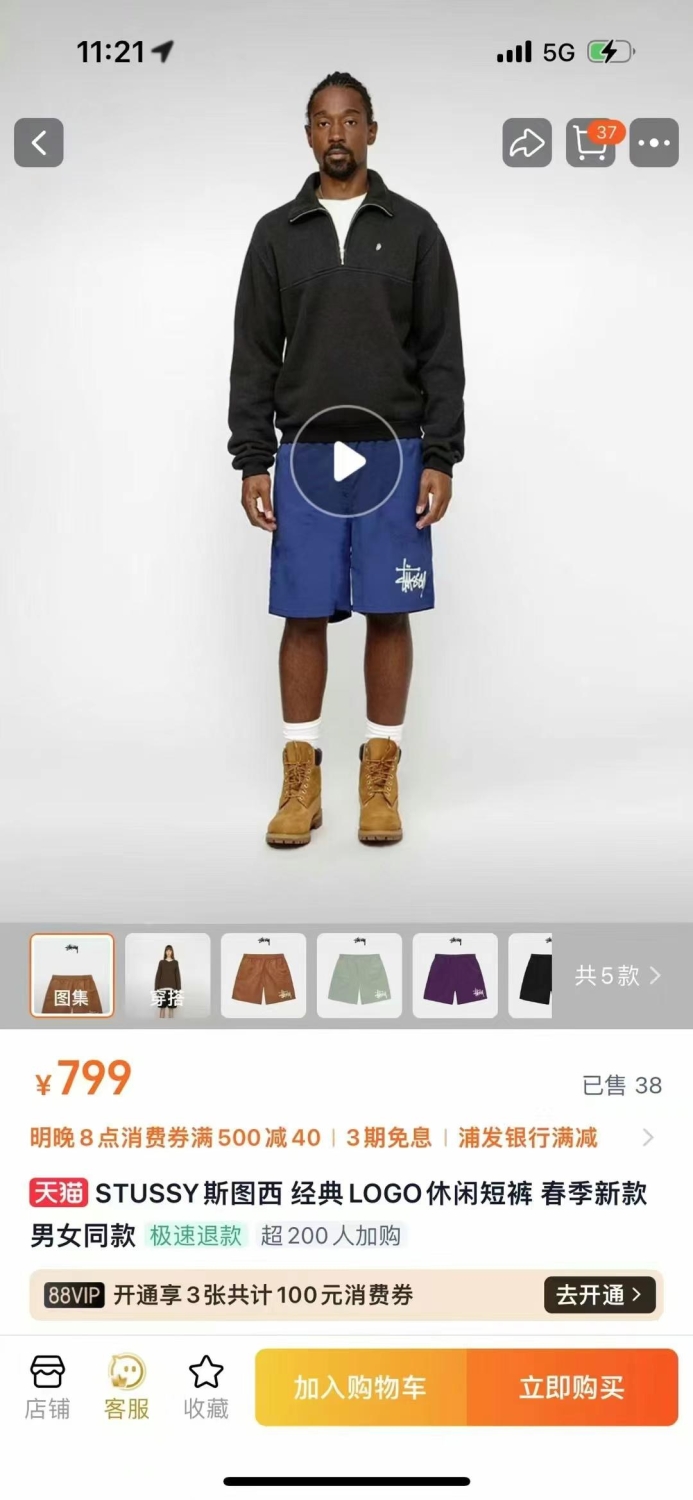Open the three-dot overflow menu
Viewport: 693px width, 1500px height.
(x=654, y=143)
